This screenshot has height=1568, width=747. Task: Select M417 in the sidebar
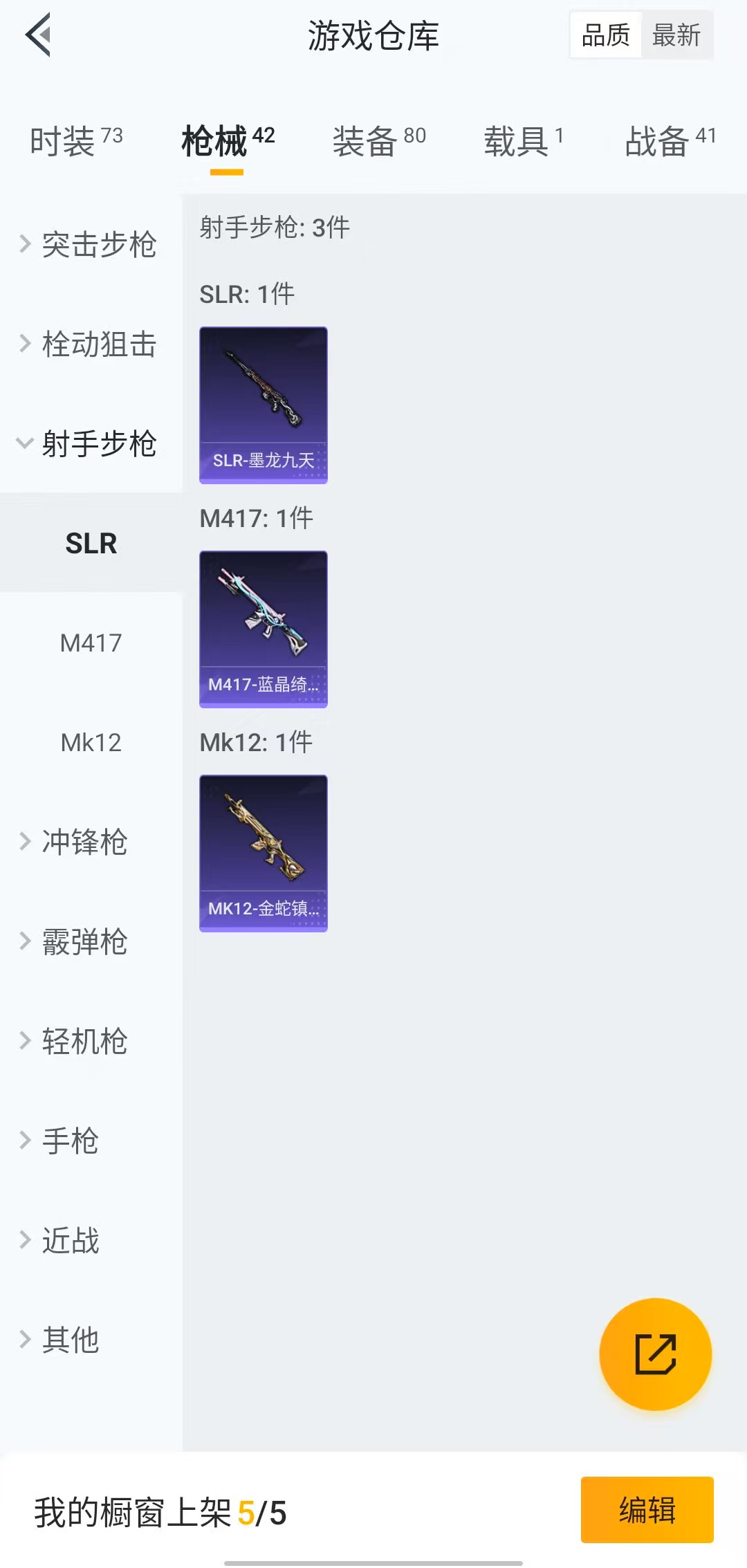[91, 643]
